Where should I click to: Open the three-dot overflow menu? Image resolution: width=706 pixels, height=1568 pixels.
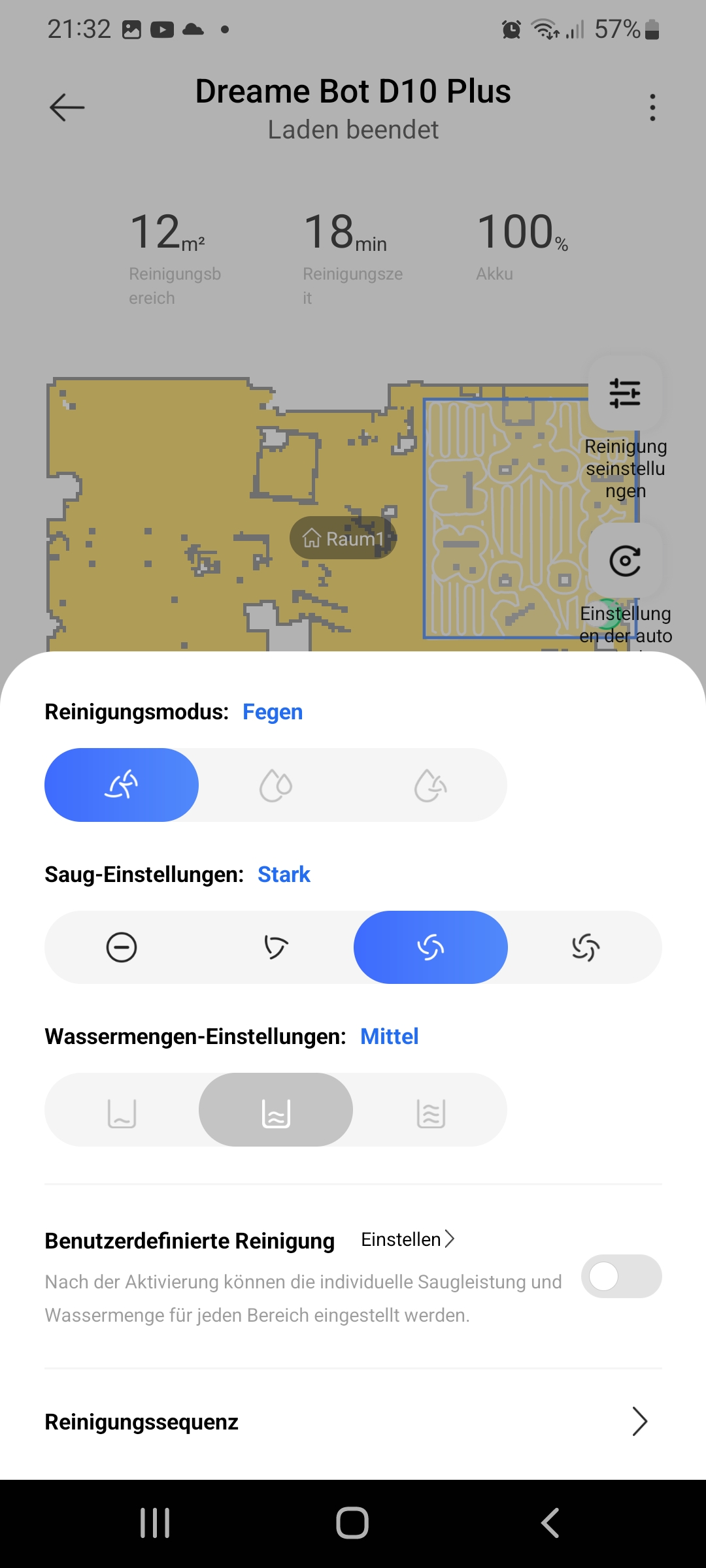pos(652,107)
